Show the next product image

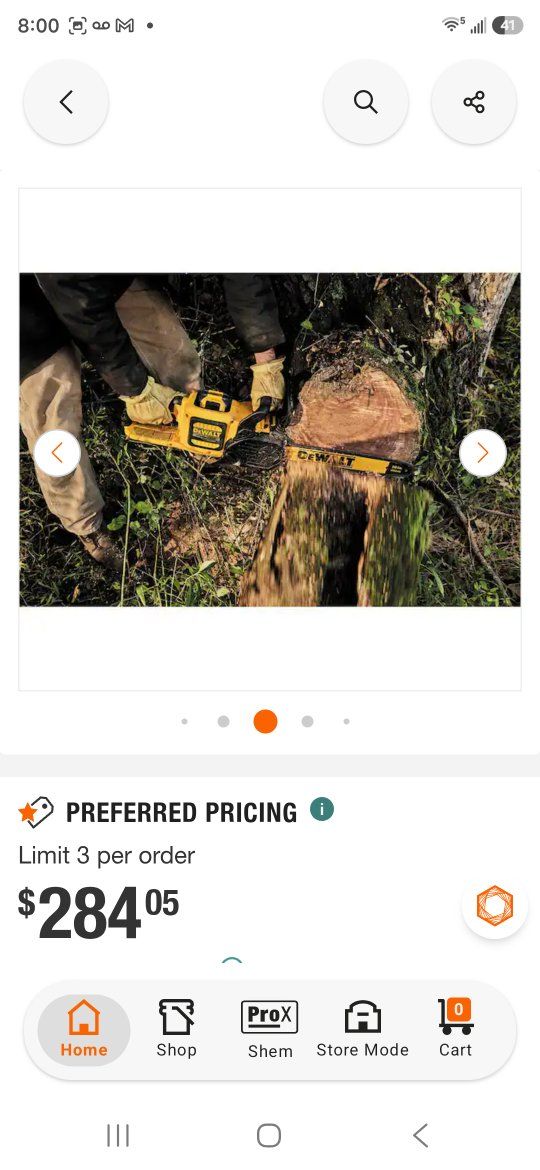point(483,453)
